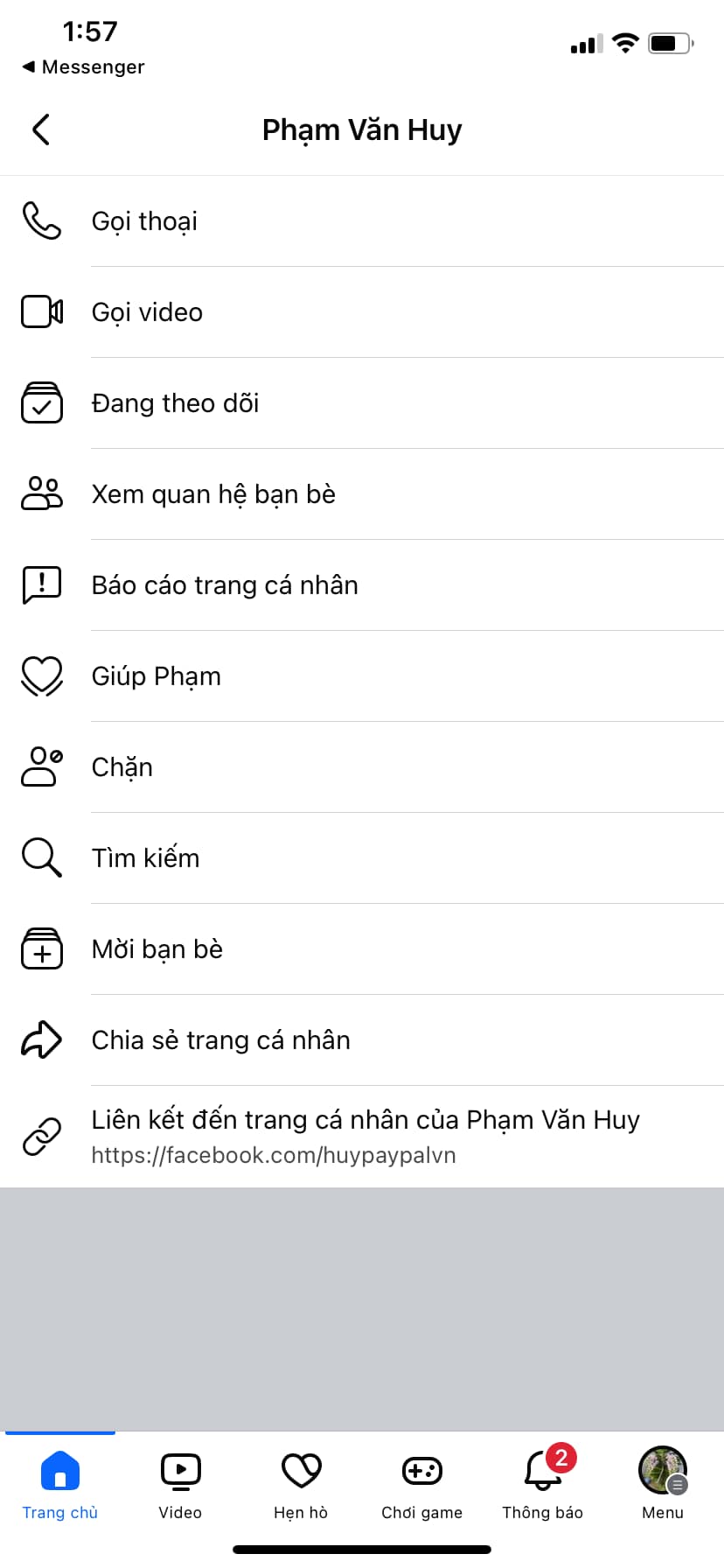Tap Chia sẻ trang cá nhân
Screen dimensions: 724x1568
[220, 1040]
